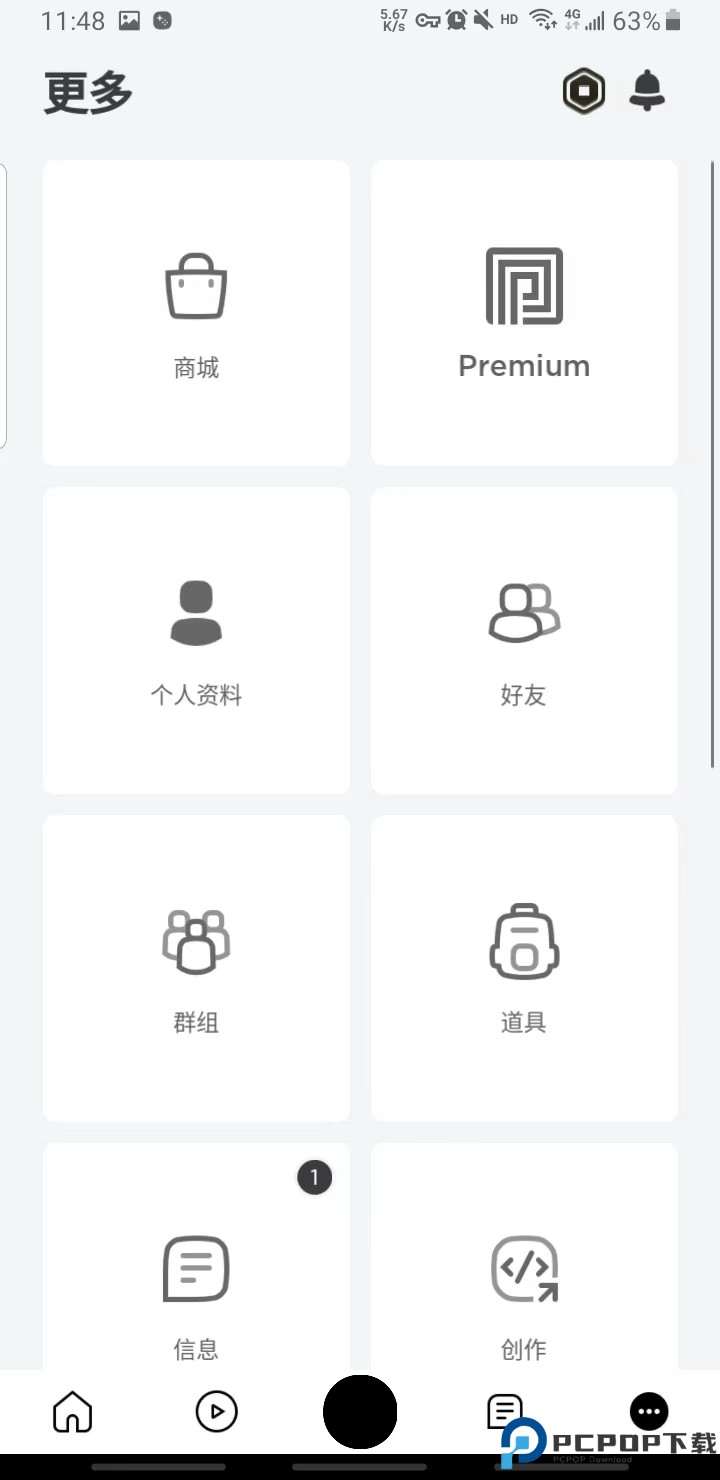Tap the unread message count badge

(x=315, y=1178)
